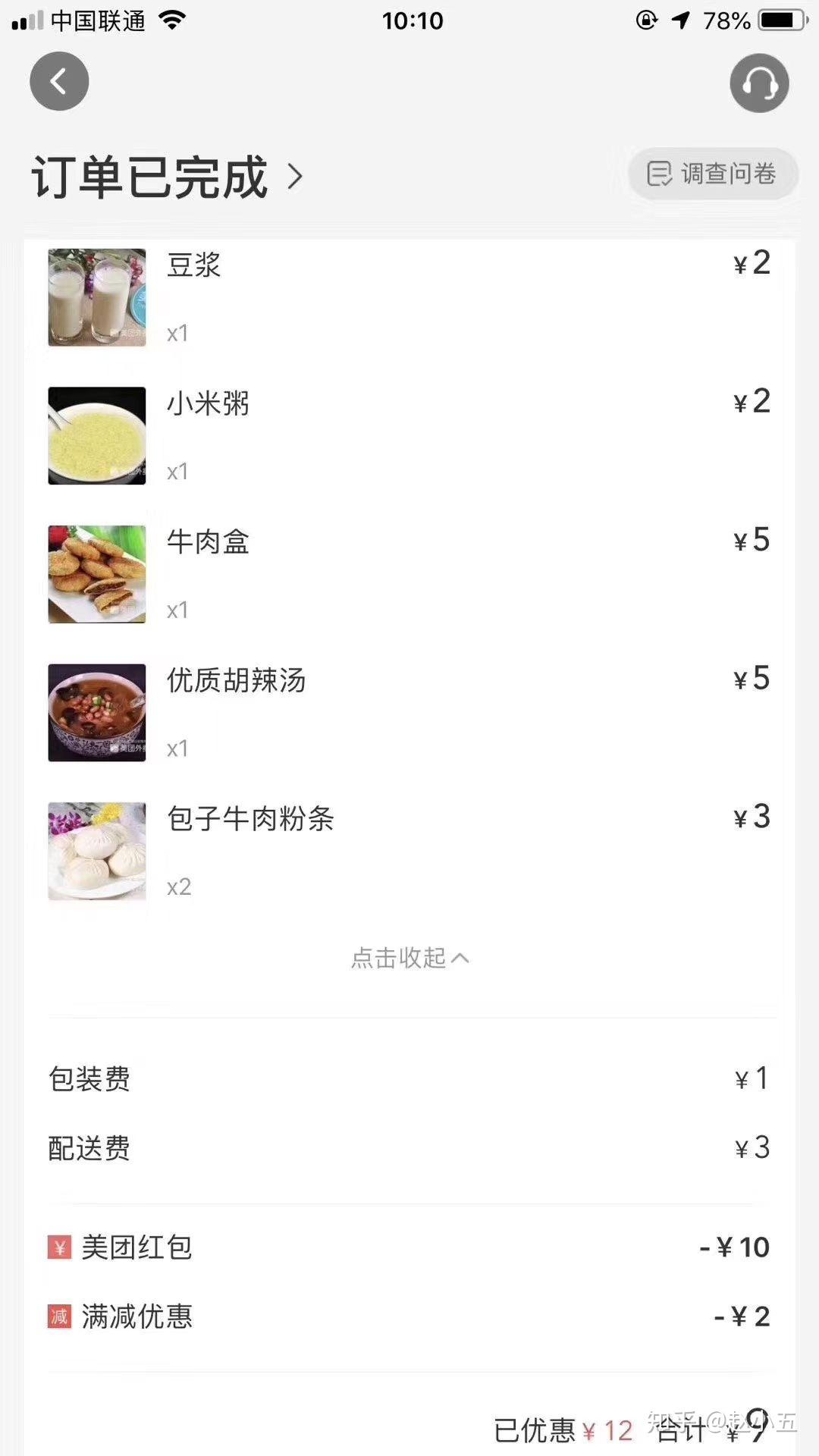Open the 订单已完成 status details
This screenshot has height=1456, width=819.
pos(167,177)
